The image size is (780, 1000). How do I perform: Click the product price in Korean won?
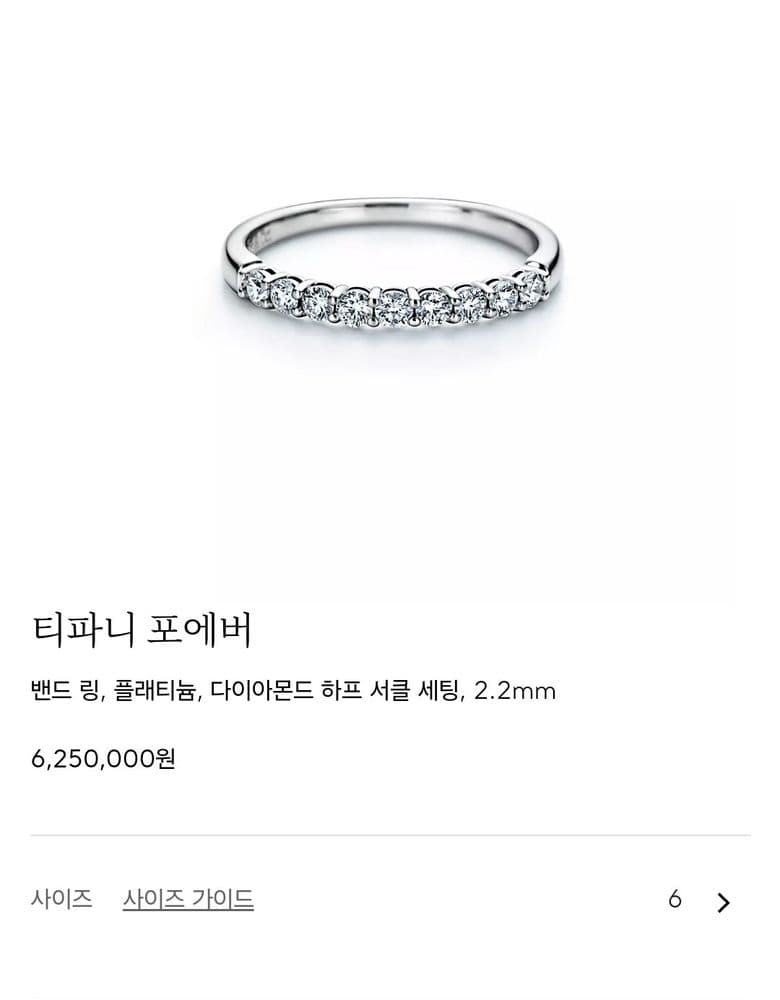point(104,758)
